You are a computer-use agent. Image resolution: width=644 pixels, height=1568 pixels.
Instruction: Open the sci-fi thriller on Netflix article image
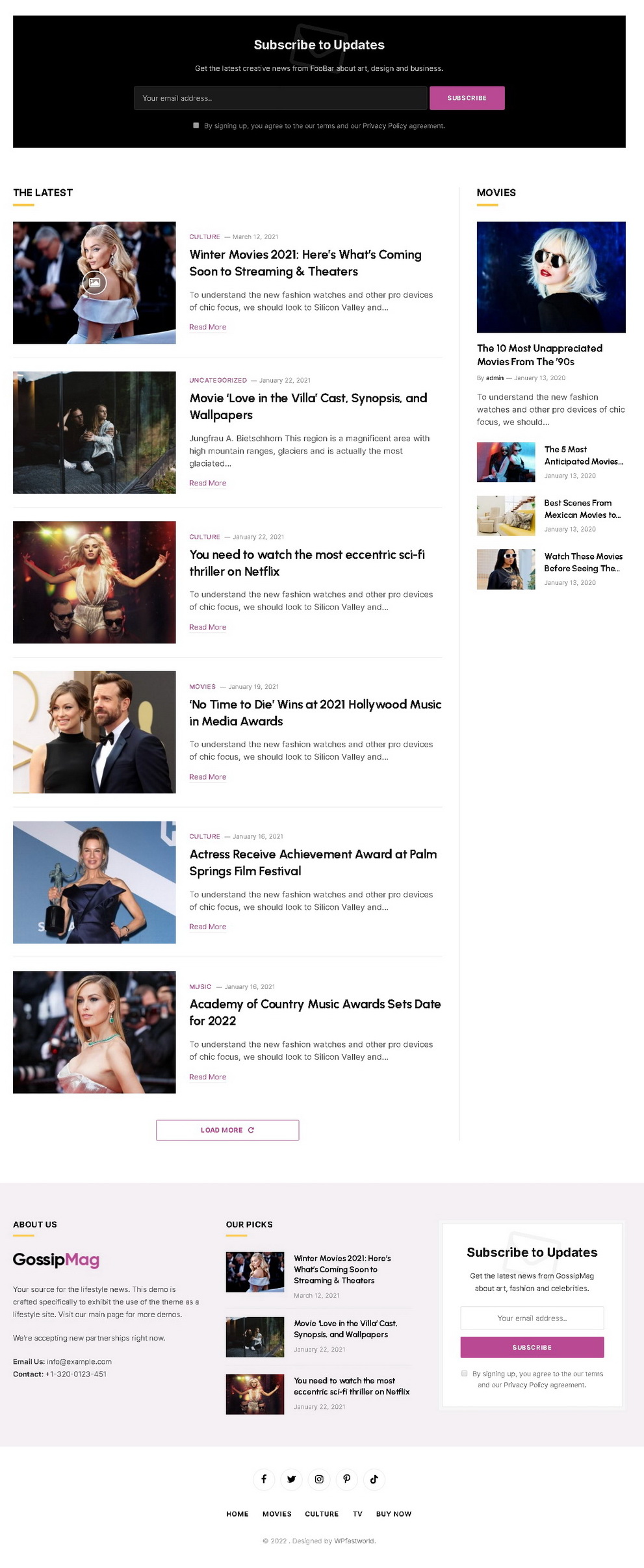pyautogui.click(x=94, y=582)
